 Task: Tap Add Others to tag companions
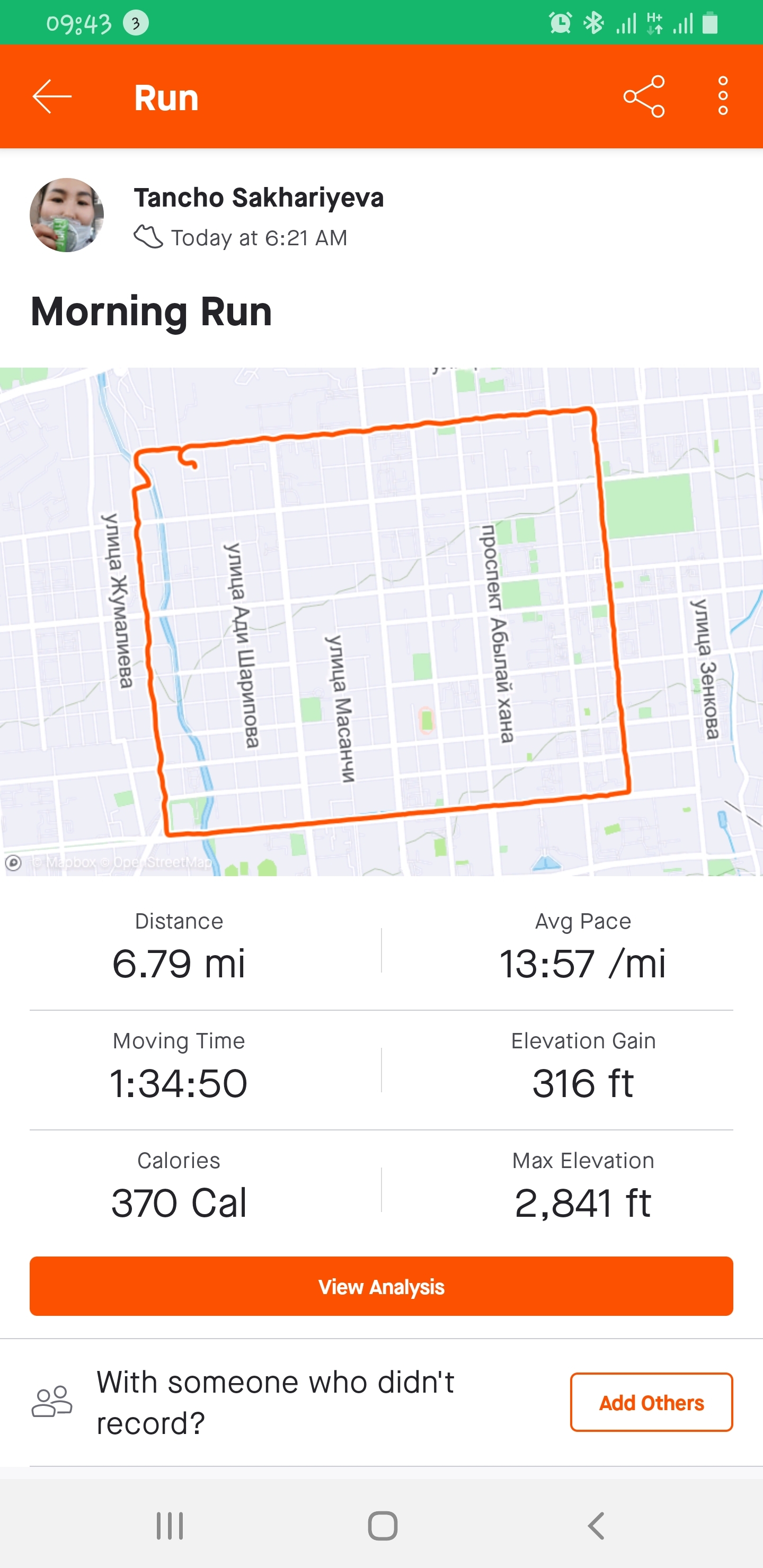[651, 1402]
